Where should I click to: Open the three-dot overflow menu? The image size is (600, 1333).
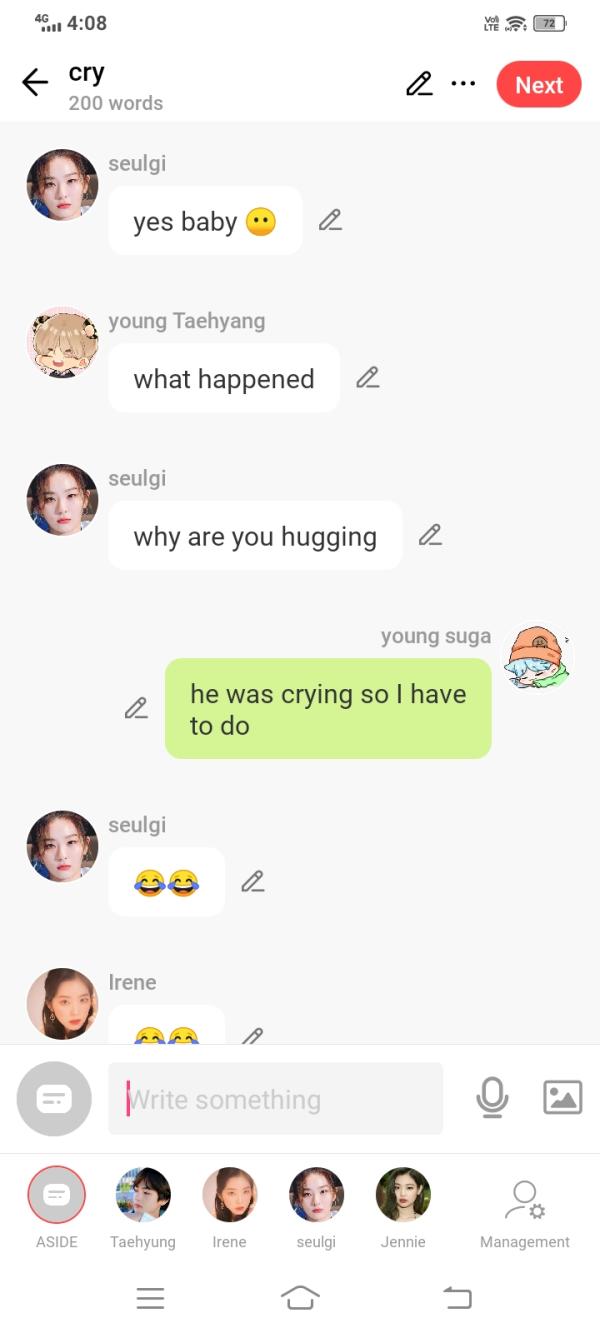click(x=463, y=84)
